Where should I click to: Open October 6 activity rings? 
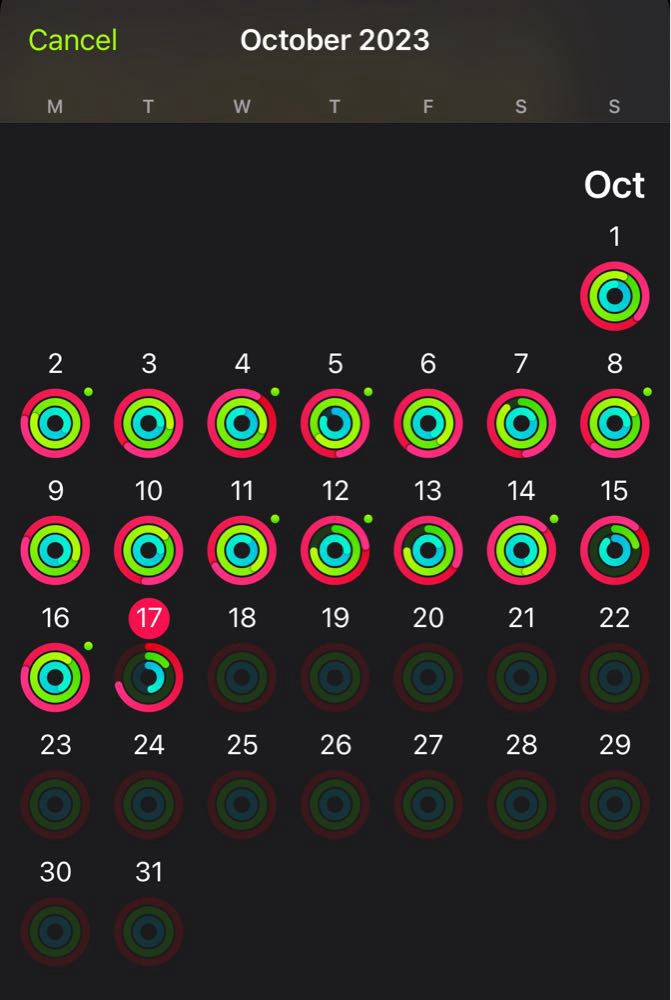(428, 423)
